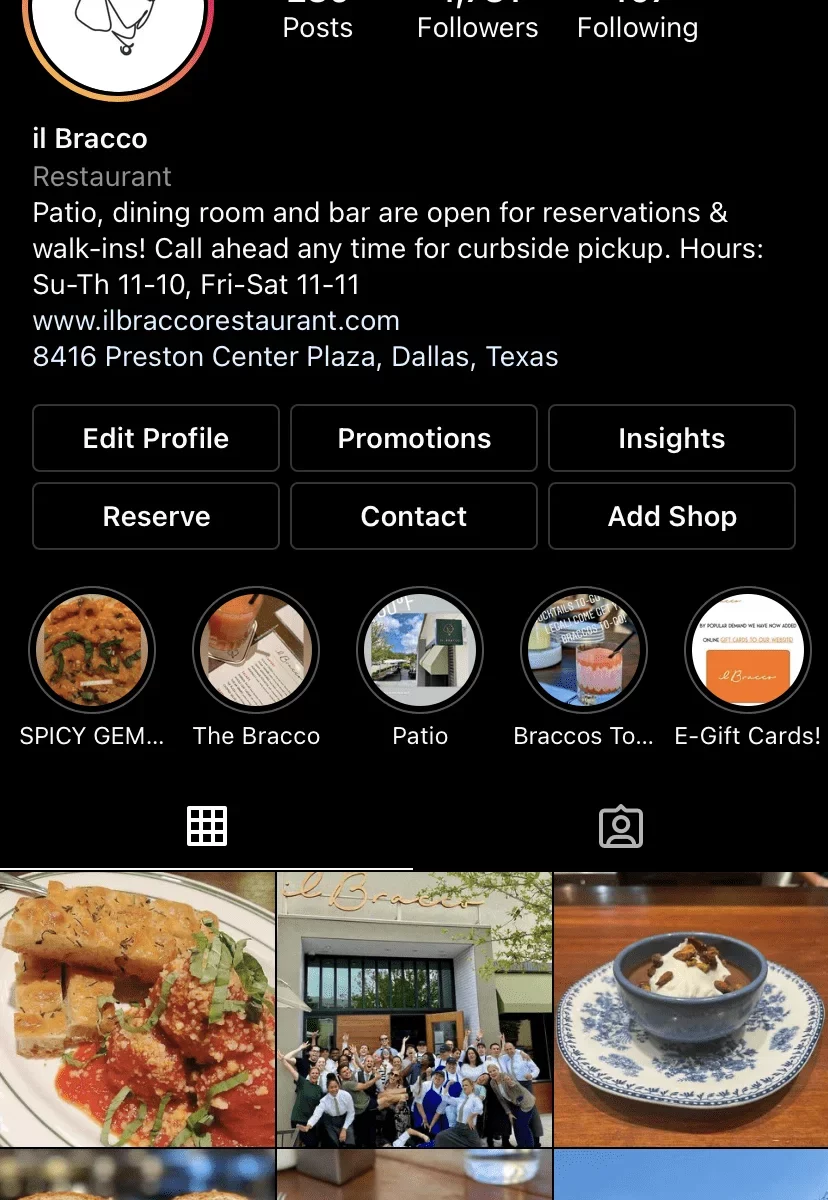828x1200 pixels.
Task: Open the E-Gift Cards highlight
Action: point(748,650)
